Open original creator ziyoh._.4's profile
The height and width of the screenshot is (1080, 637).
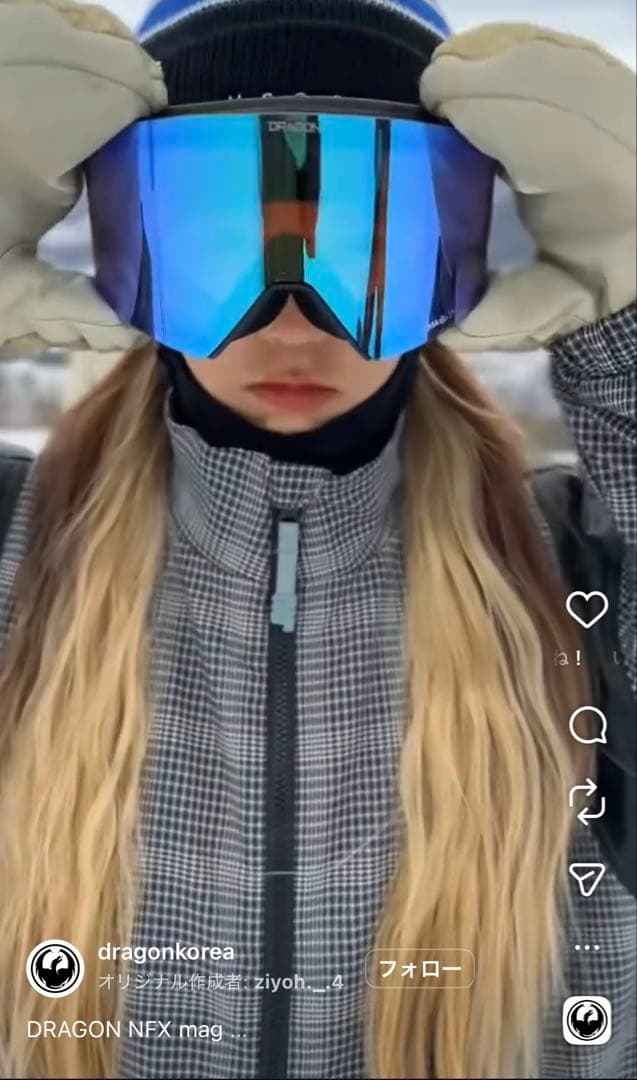[296, 982]
